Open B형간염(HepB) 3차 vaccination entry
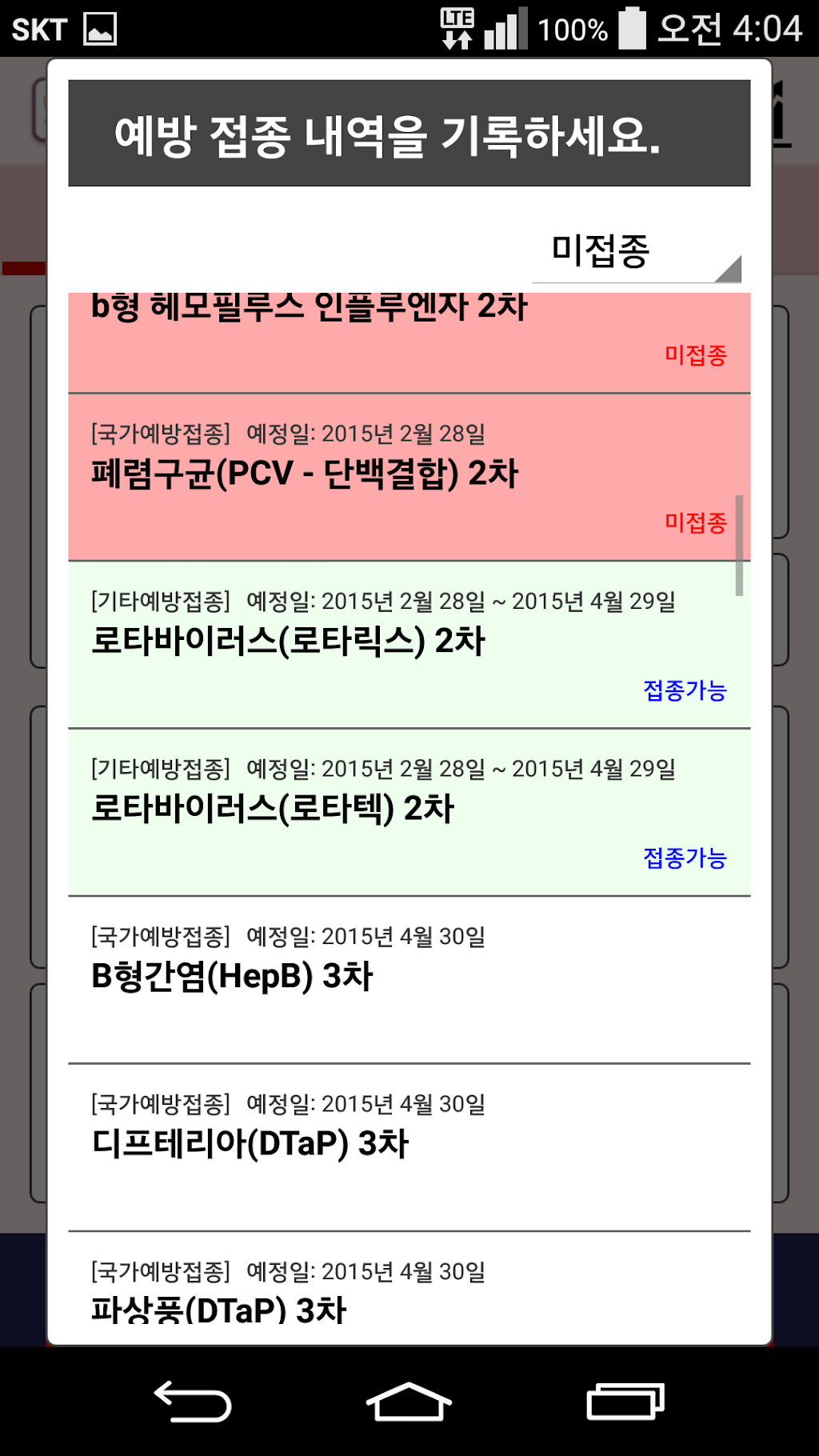The image size is (819, 1456). (x=408, y=980)
